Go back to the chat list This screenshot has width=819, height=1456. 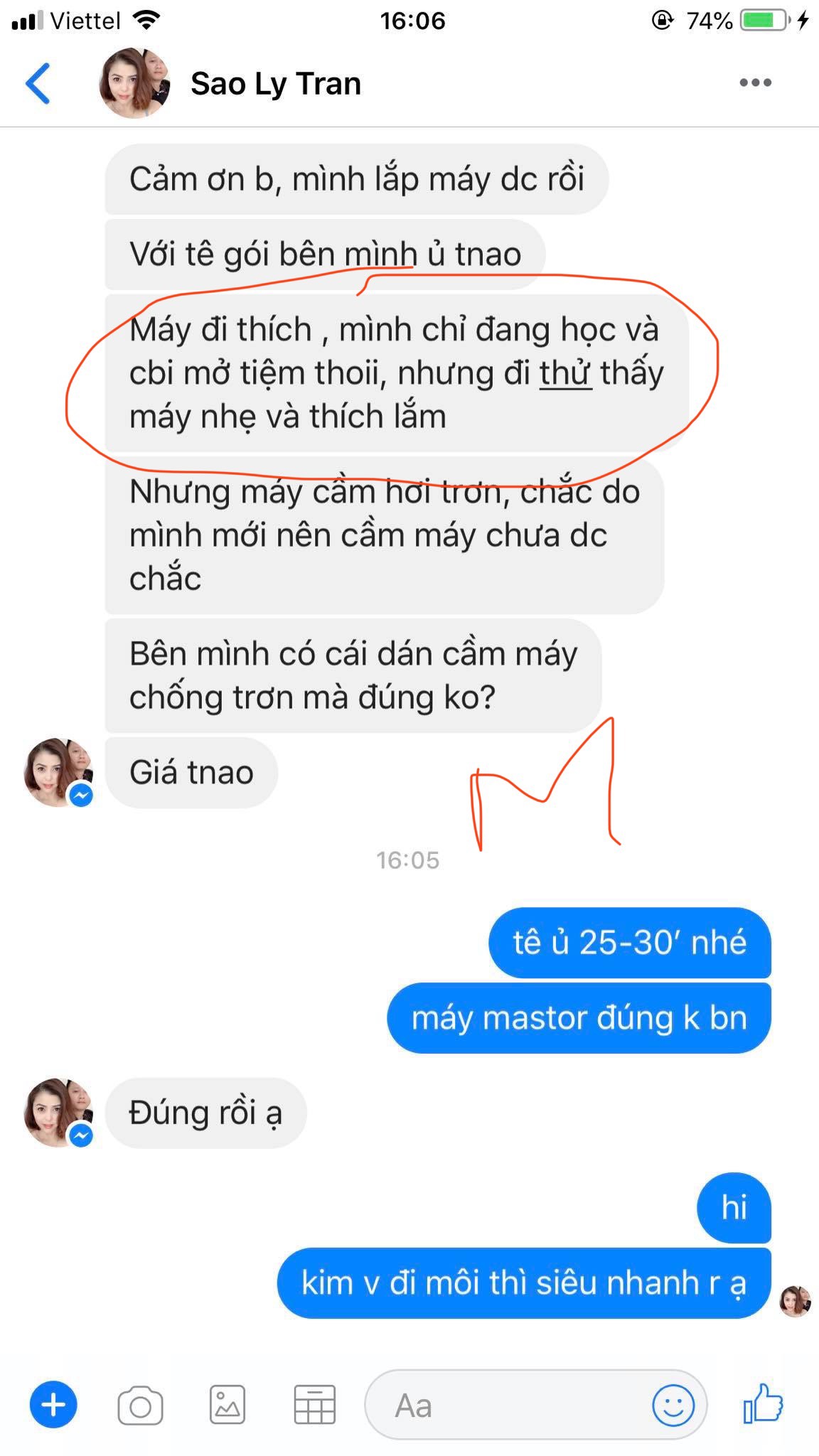[38, 84]
